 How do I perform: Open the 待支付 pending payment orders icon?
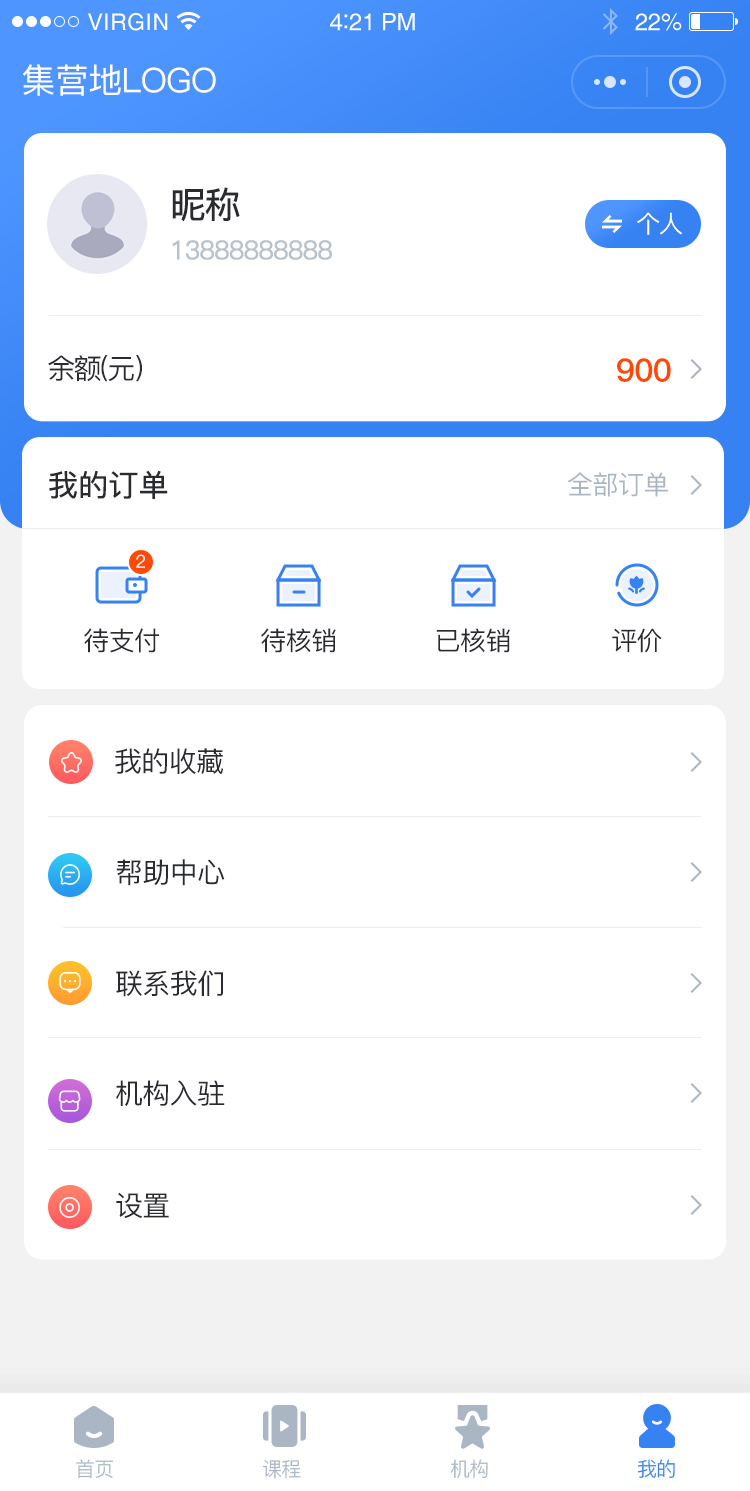coord(122,585)
